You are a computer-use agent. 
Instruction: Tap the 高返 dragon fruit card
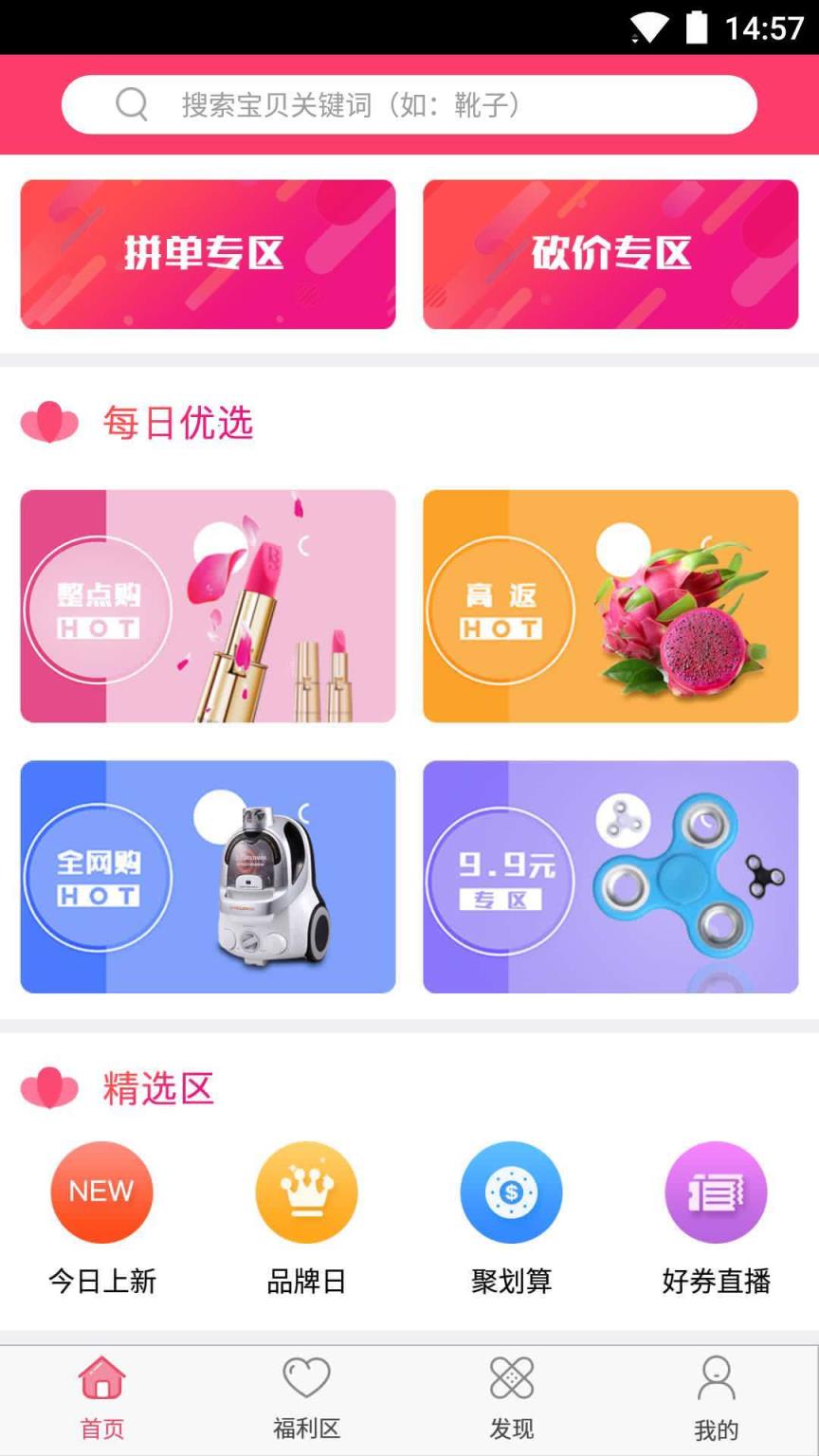(610, 607)
